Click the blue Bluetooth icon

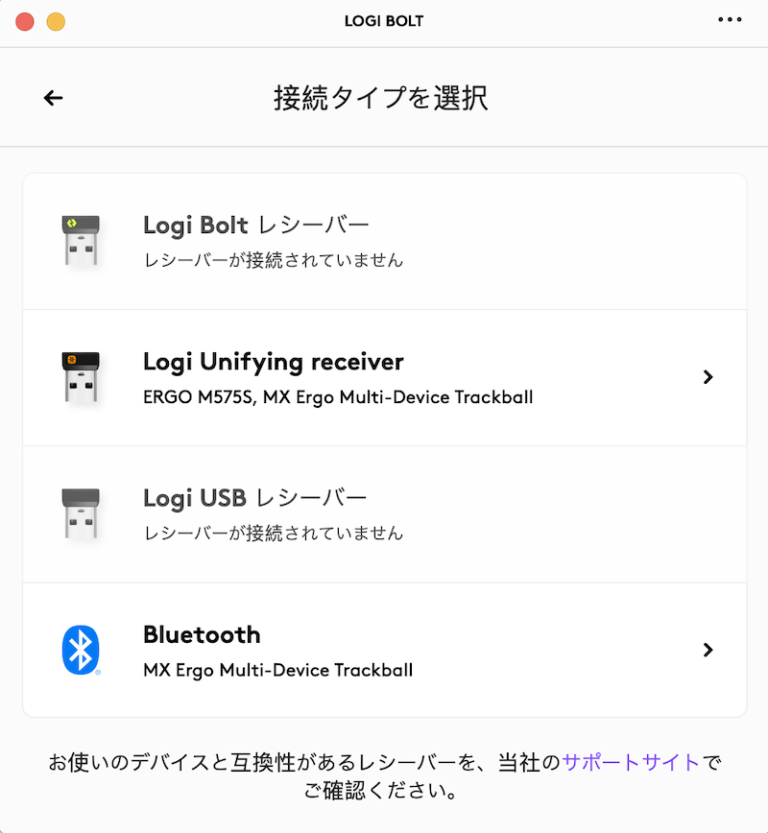(x=80, y=649)
